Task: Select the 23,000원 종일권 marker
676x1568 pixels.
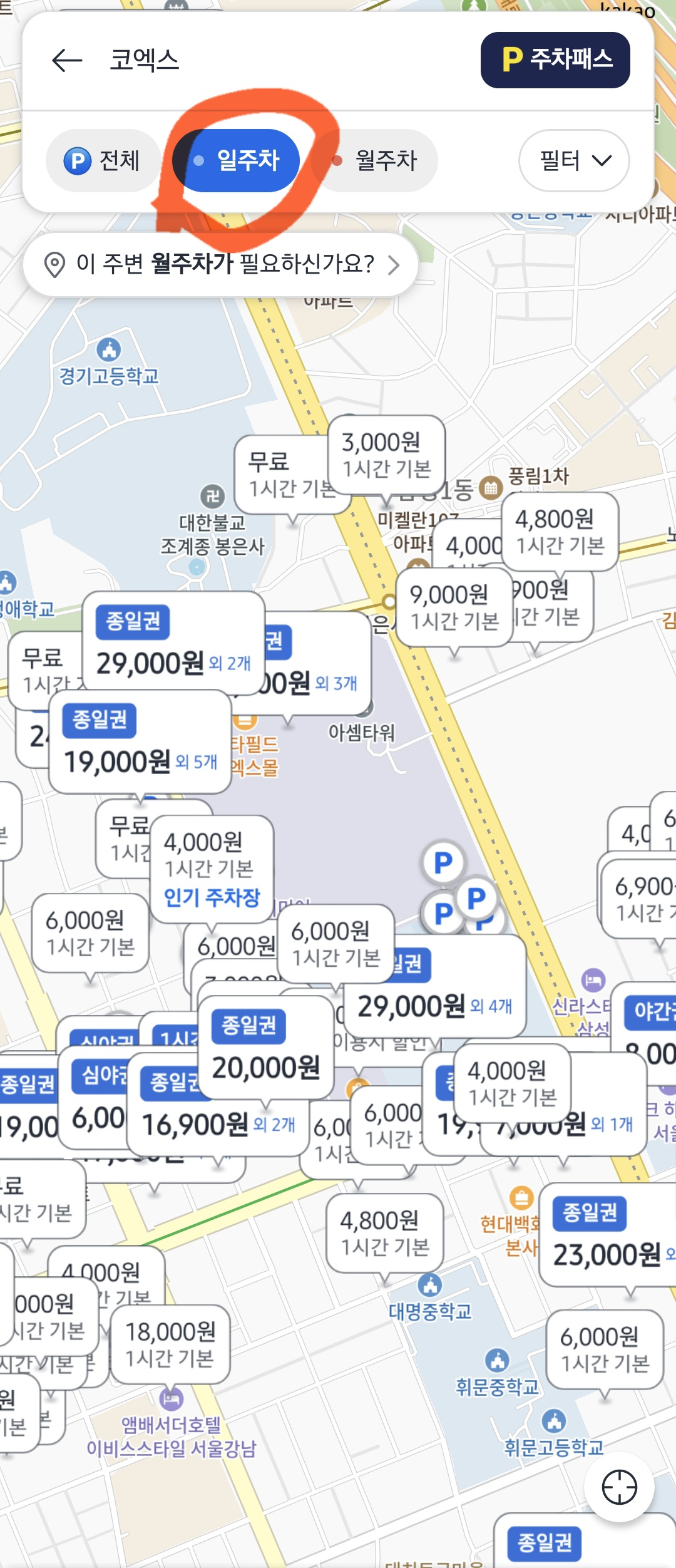Action: point(607,1235)
